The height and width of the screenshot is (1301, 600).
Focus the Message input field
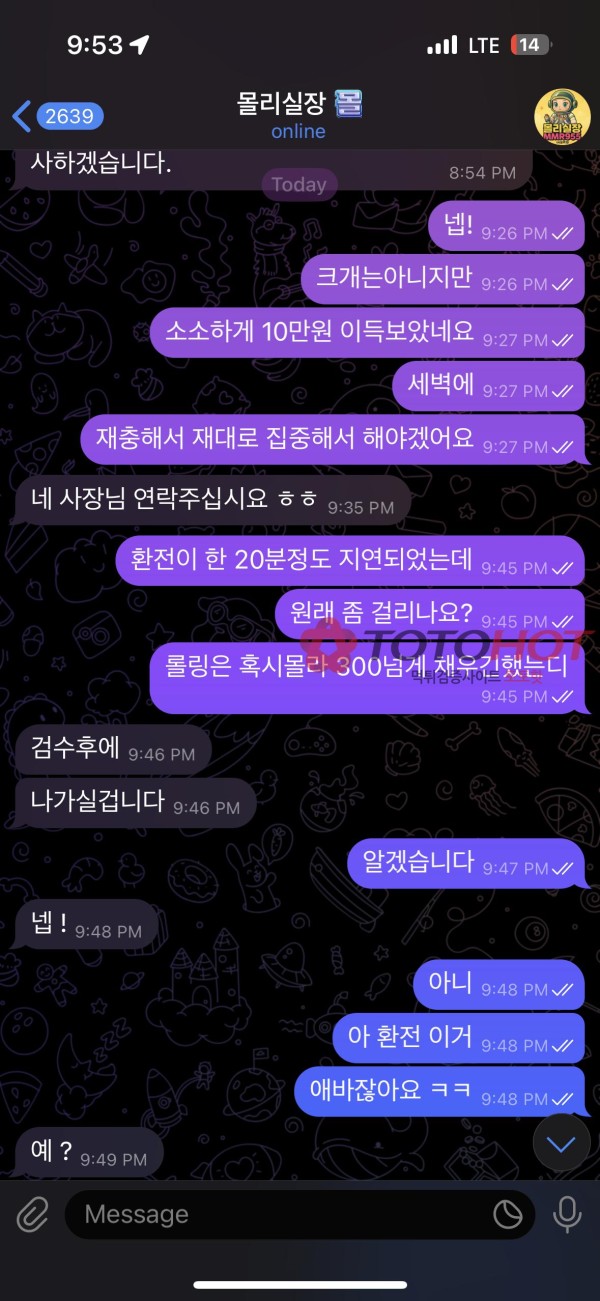[280, 1214]
